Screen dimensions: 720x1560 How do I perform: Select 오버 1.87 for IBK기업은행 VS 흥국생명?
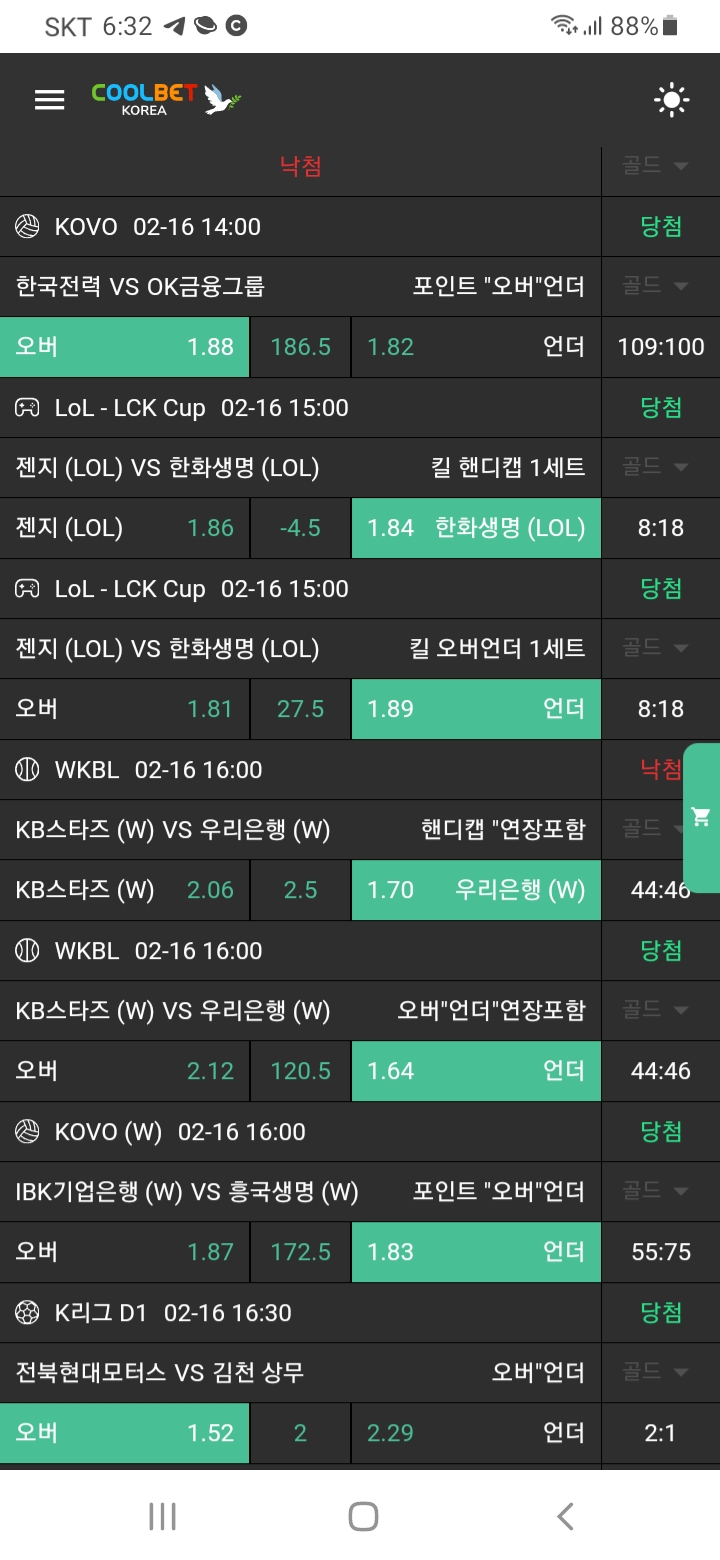125,1252
